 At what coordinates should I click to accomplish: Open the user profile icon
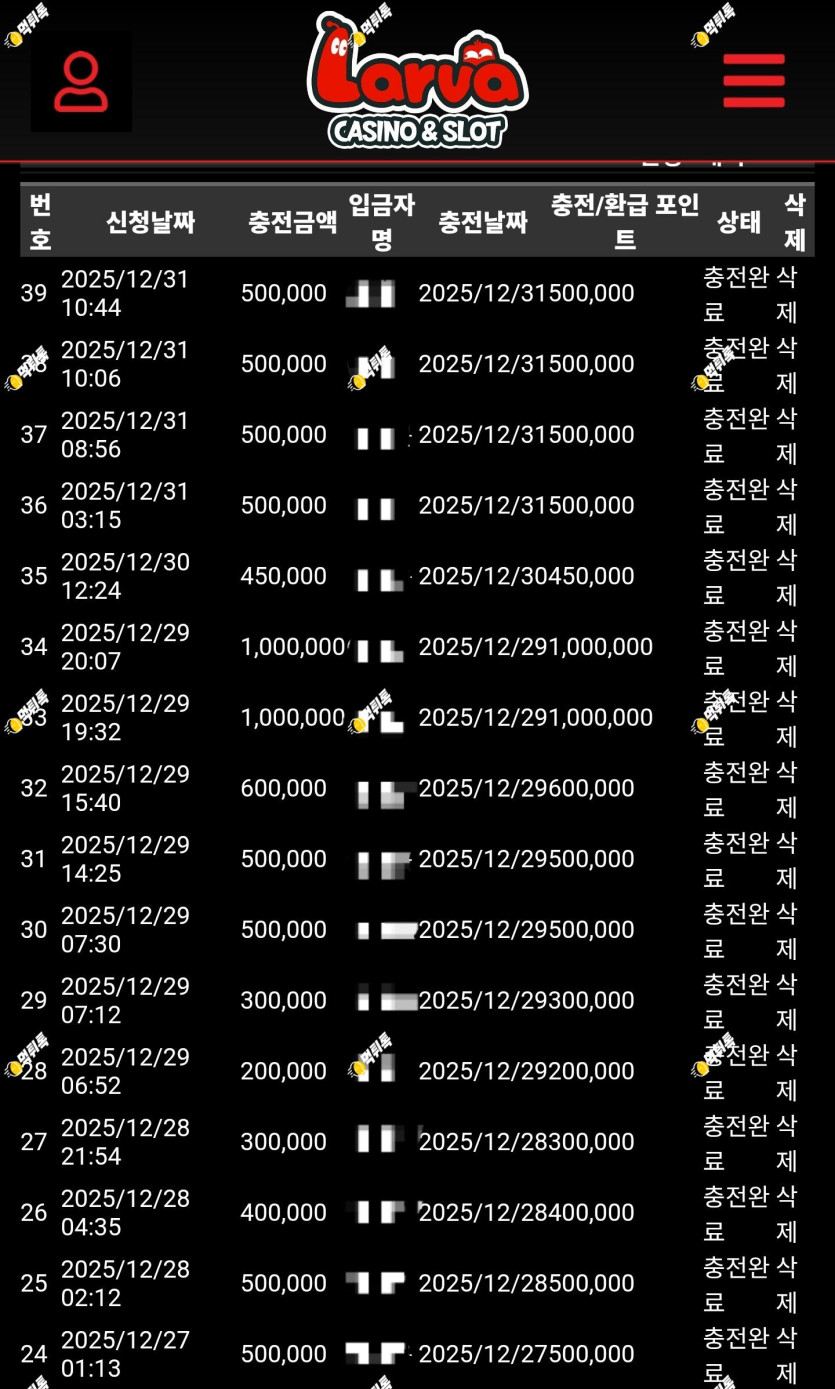(80, 82)
